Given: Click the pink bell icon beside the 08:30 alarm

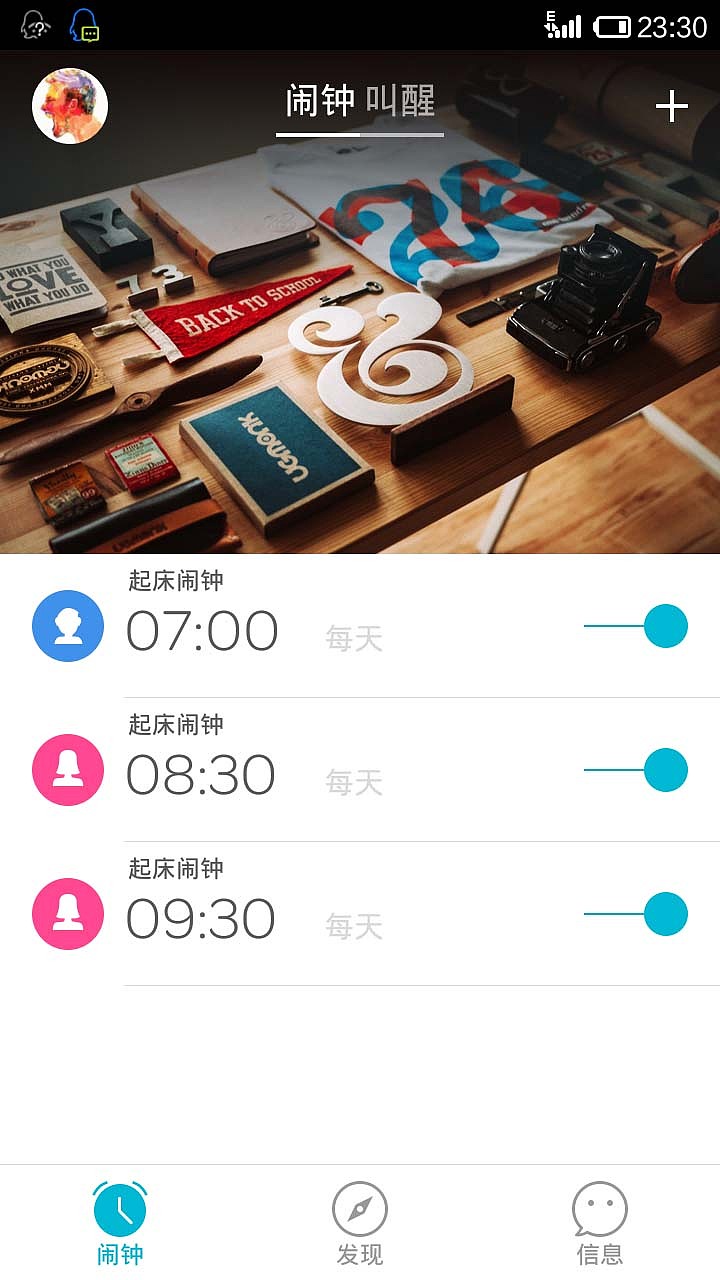Looking at the screenshot, I should (67, 771).
